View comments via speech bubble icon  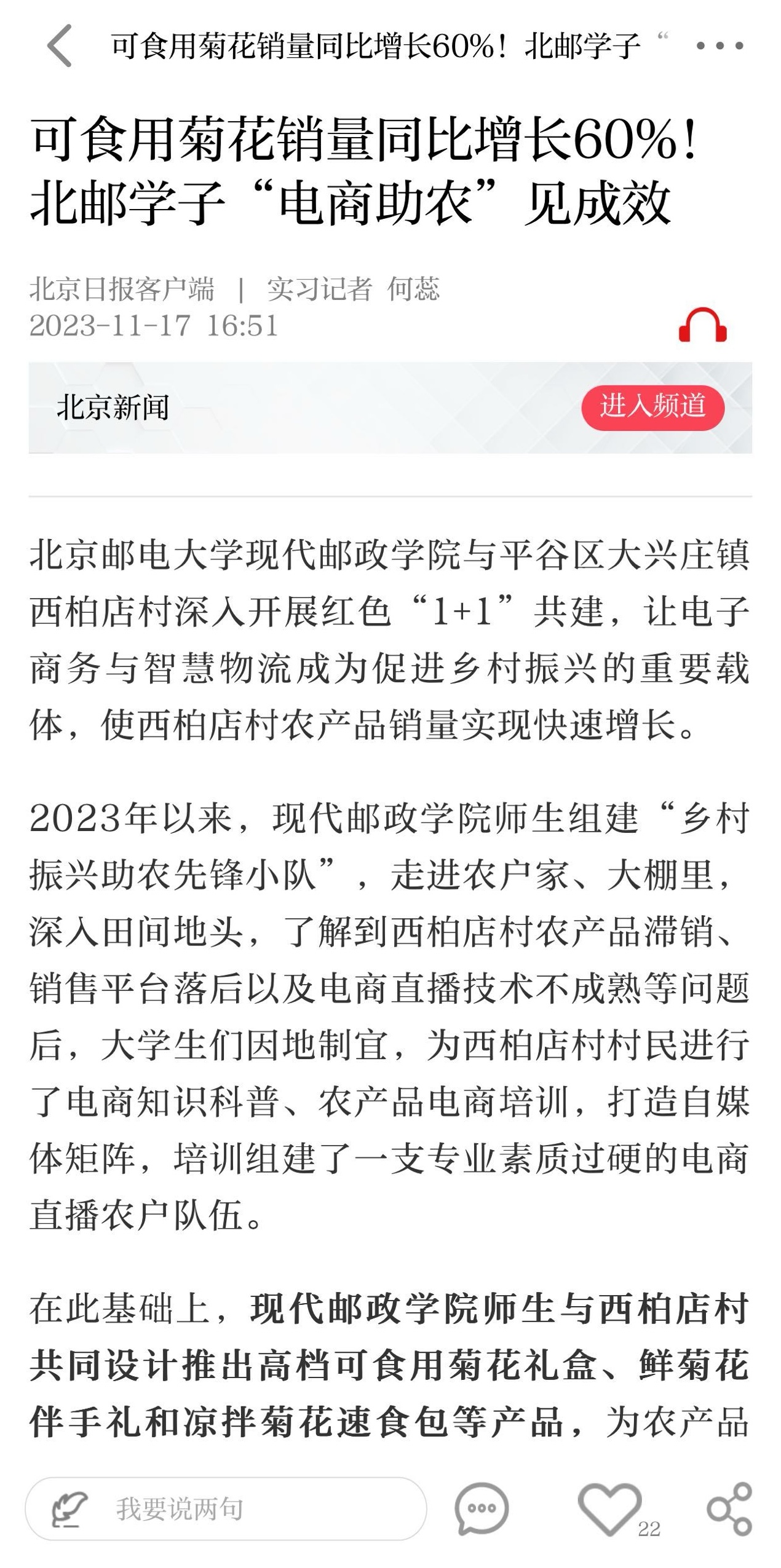coord(482,1509)
